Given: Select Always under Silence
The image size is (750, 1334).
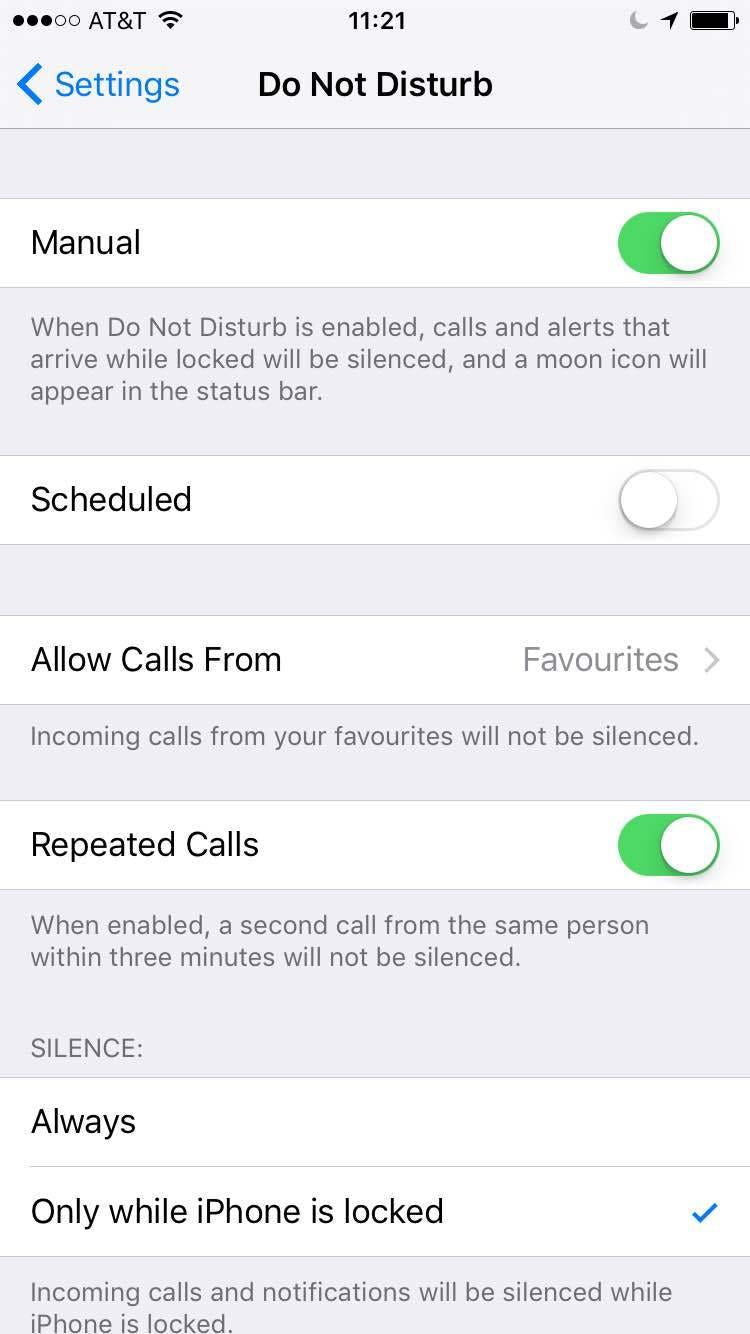Looking at the screenshot, I should (375, 1122).
